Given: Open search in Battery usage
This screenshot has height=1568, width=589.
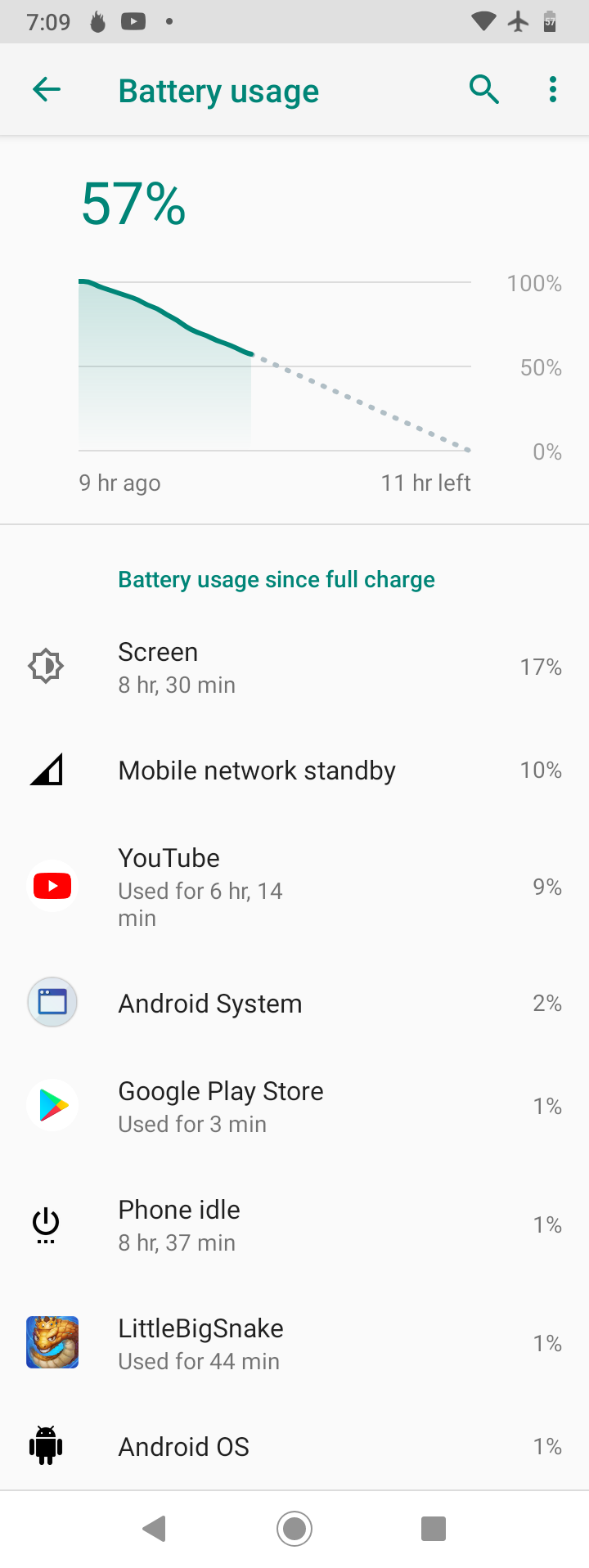Looking at the screenshot, I should click(x=484, y=90).
